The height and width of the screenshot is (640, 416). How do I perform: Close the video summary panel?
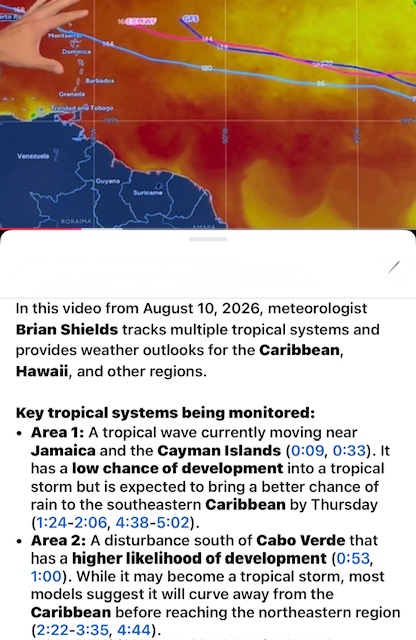coord(394,267)
